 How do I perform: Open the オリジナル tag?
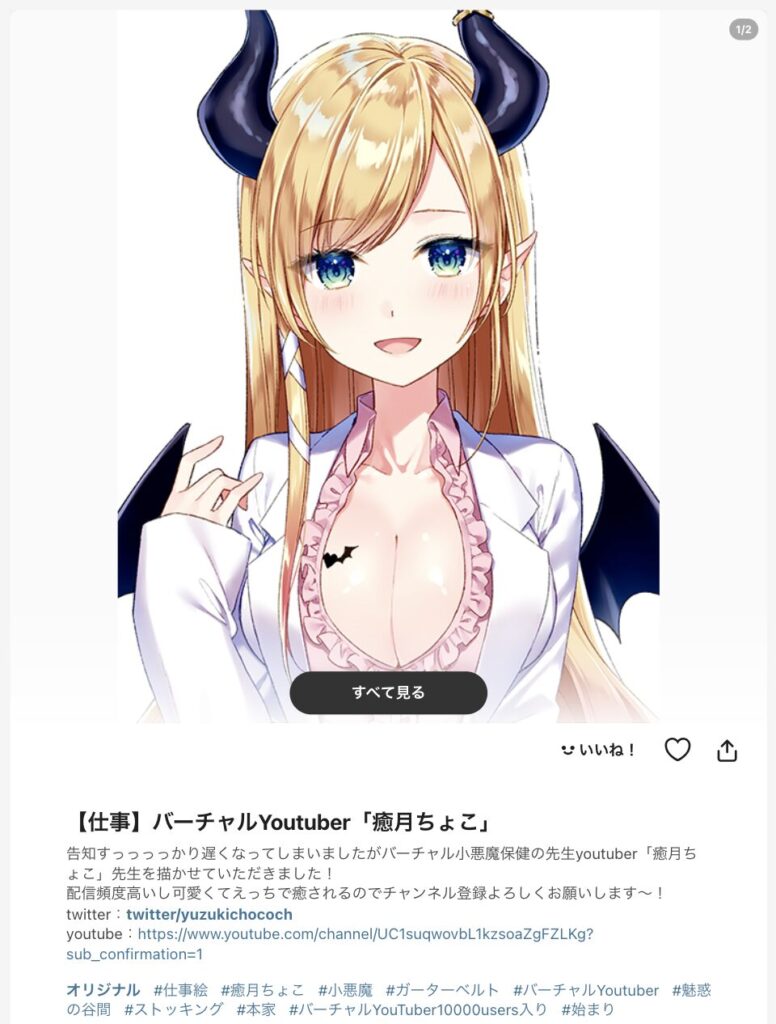pyautogui.click(x=103, y=990)
